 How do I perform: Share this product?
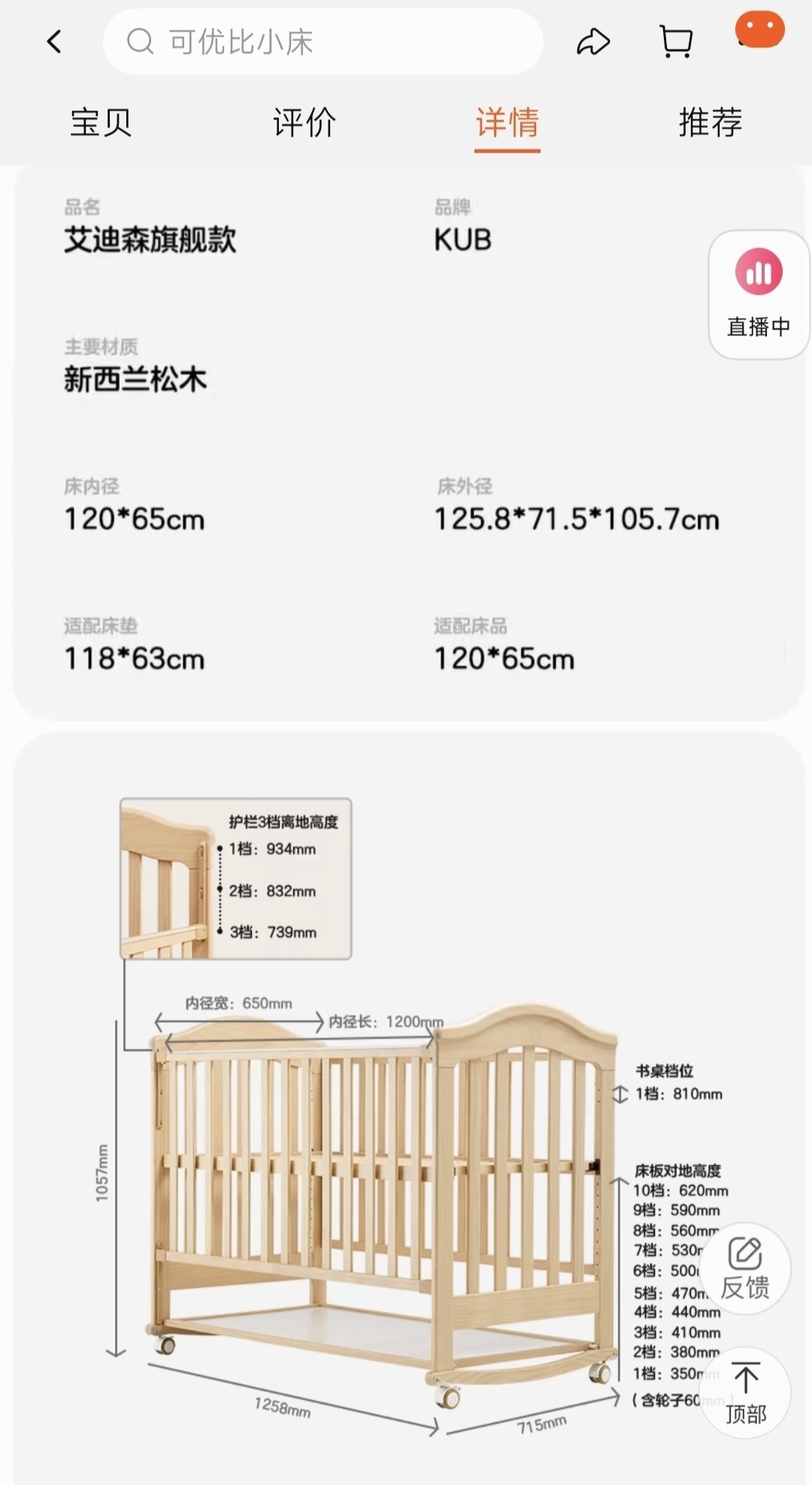tap(592, 42)
